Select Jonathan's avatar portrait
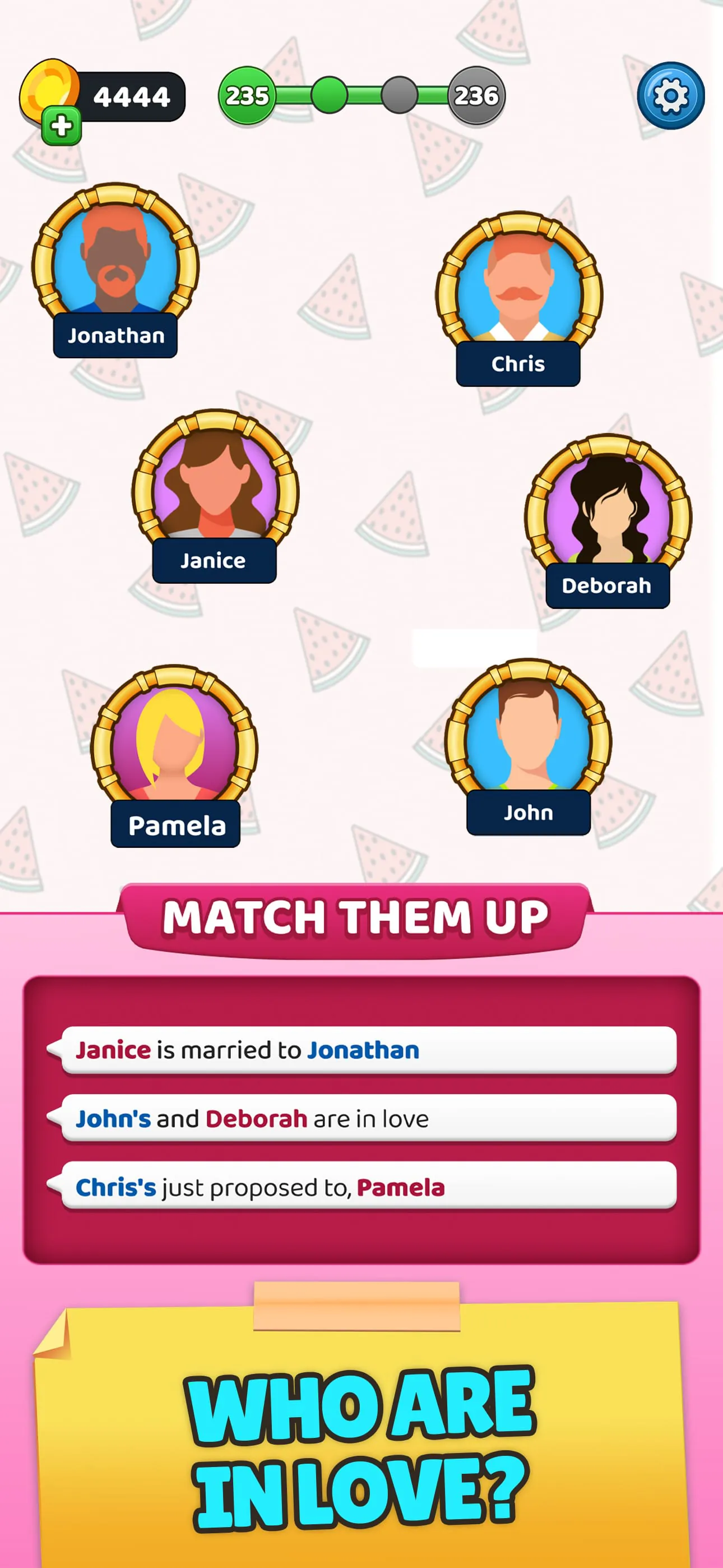Screen dimensions: 723x1568 click(x=115, y=262)
